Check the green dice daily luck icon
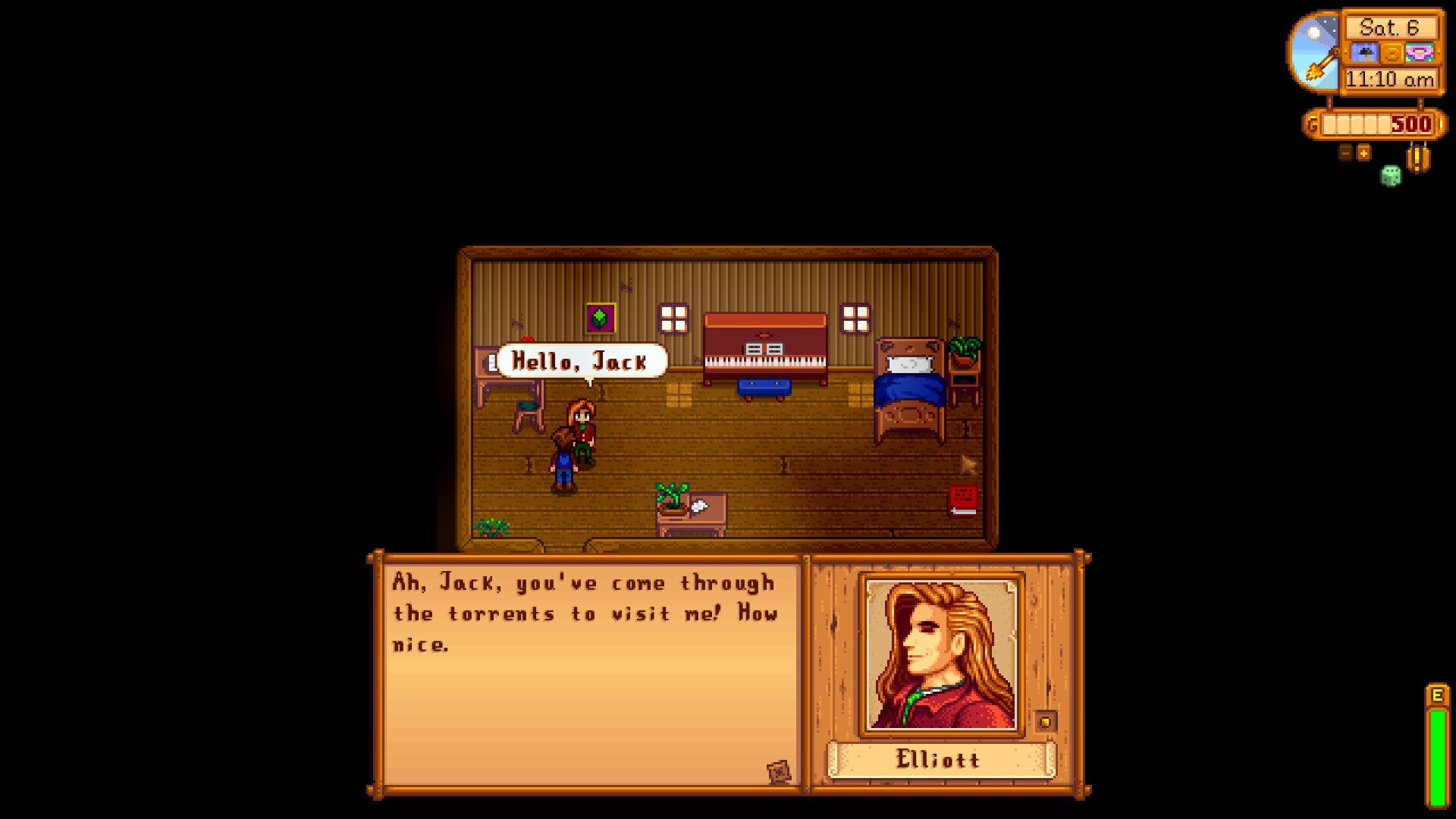Image resolution: width=1456 pixels, height=819 pixels. pos(1391,176)
